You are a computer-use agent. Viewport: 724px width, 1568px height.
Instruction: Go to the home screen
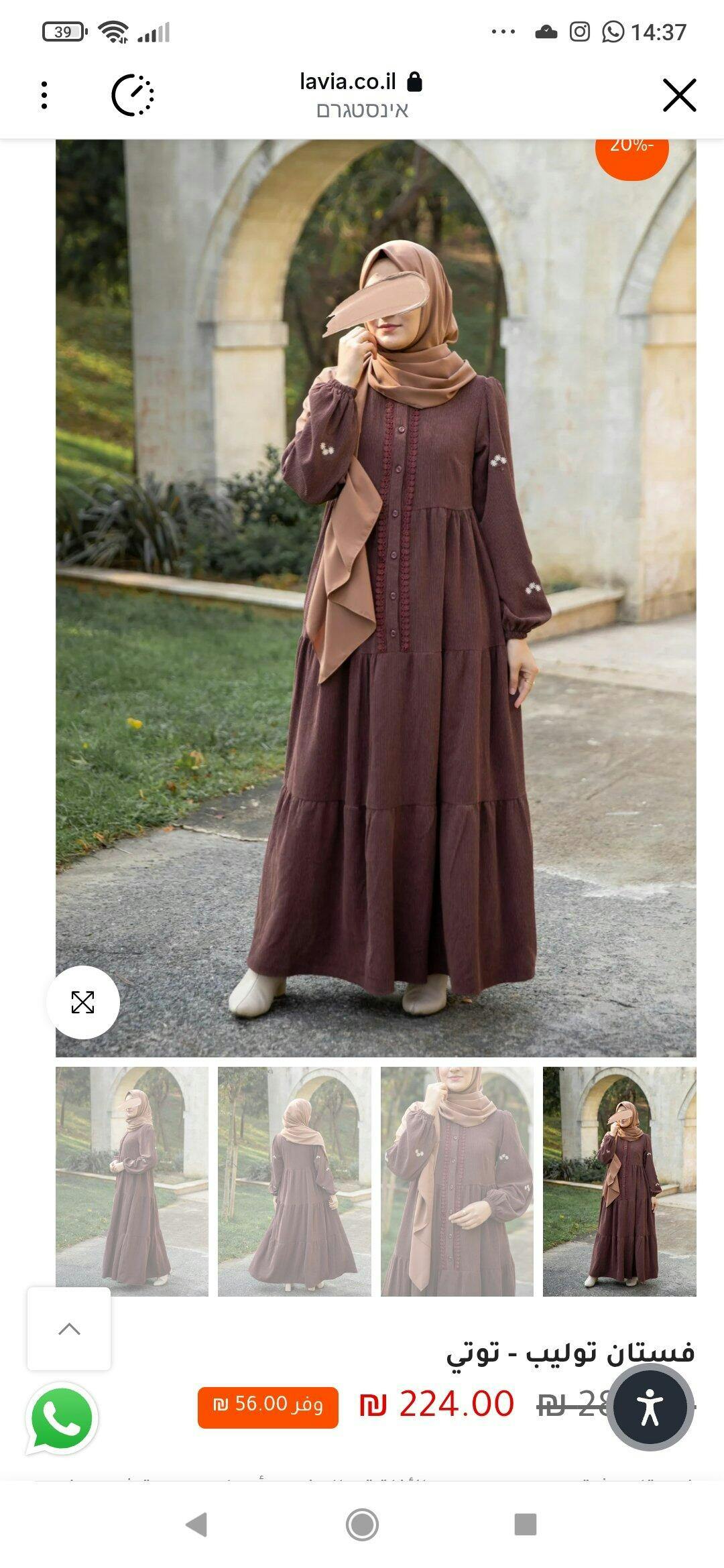[362, 1524]
